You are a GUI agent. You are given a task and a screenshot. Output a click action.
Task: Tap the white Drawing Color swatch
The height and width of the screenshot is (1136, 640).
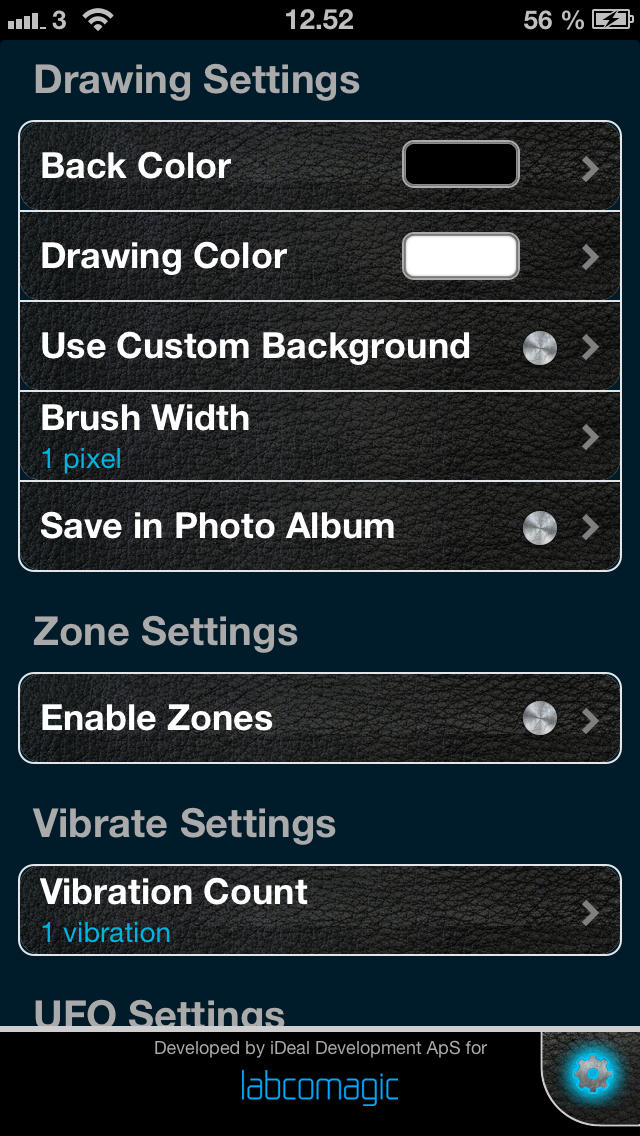(461, 256)
